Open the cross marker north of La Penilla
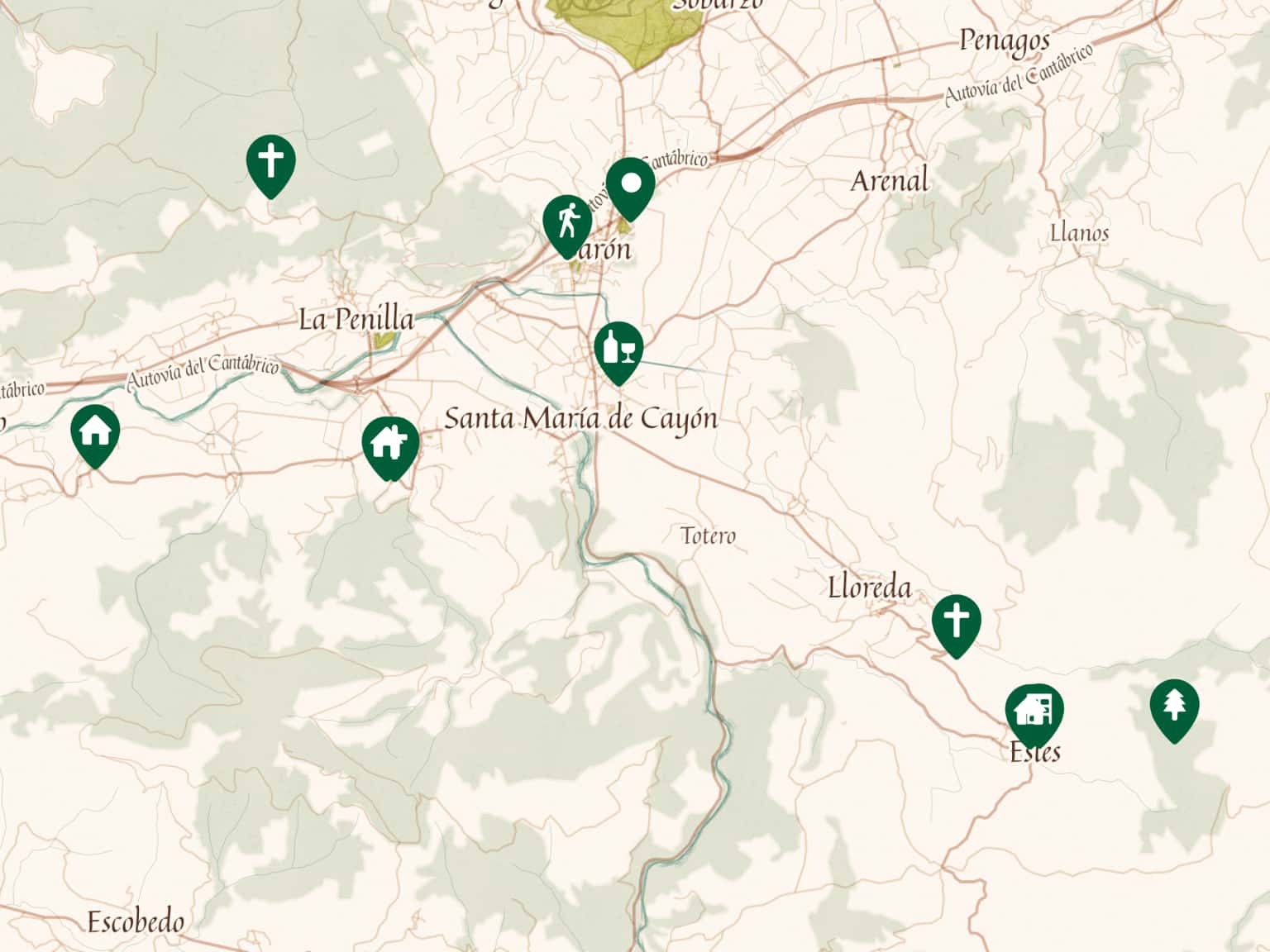 pyautogui.click(x=270, y=163)
